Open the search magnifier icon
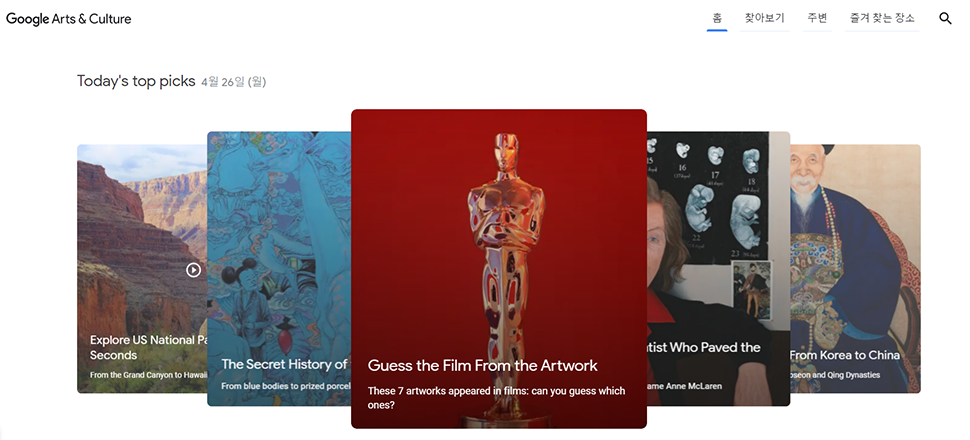Viewport: 970px width, 440px height. 945,18
